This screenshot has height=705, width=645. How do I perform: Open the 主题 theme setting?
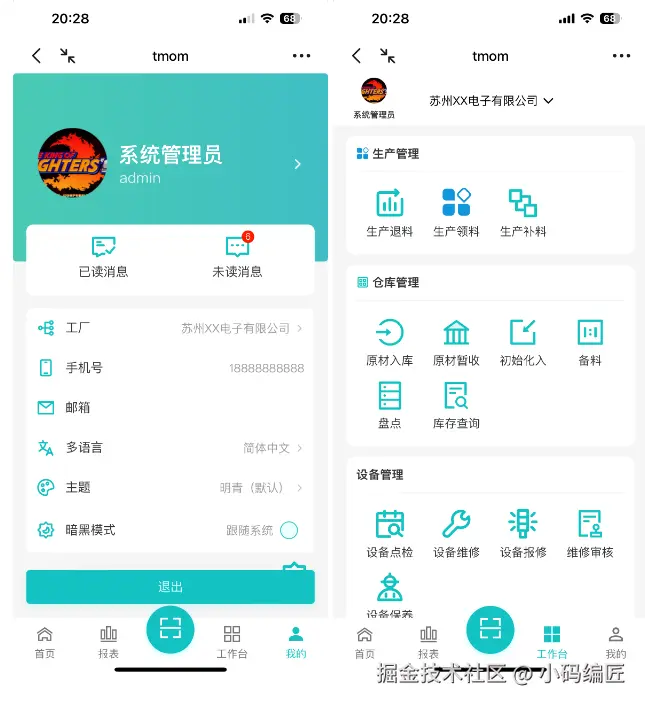coord(170,488)
